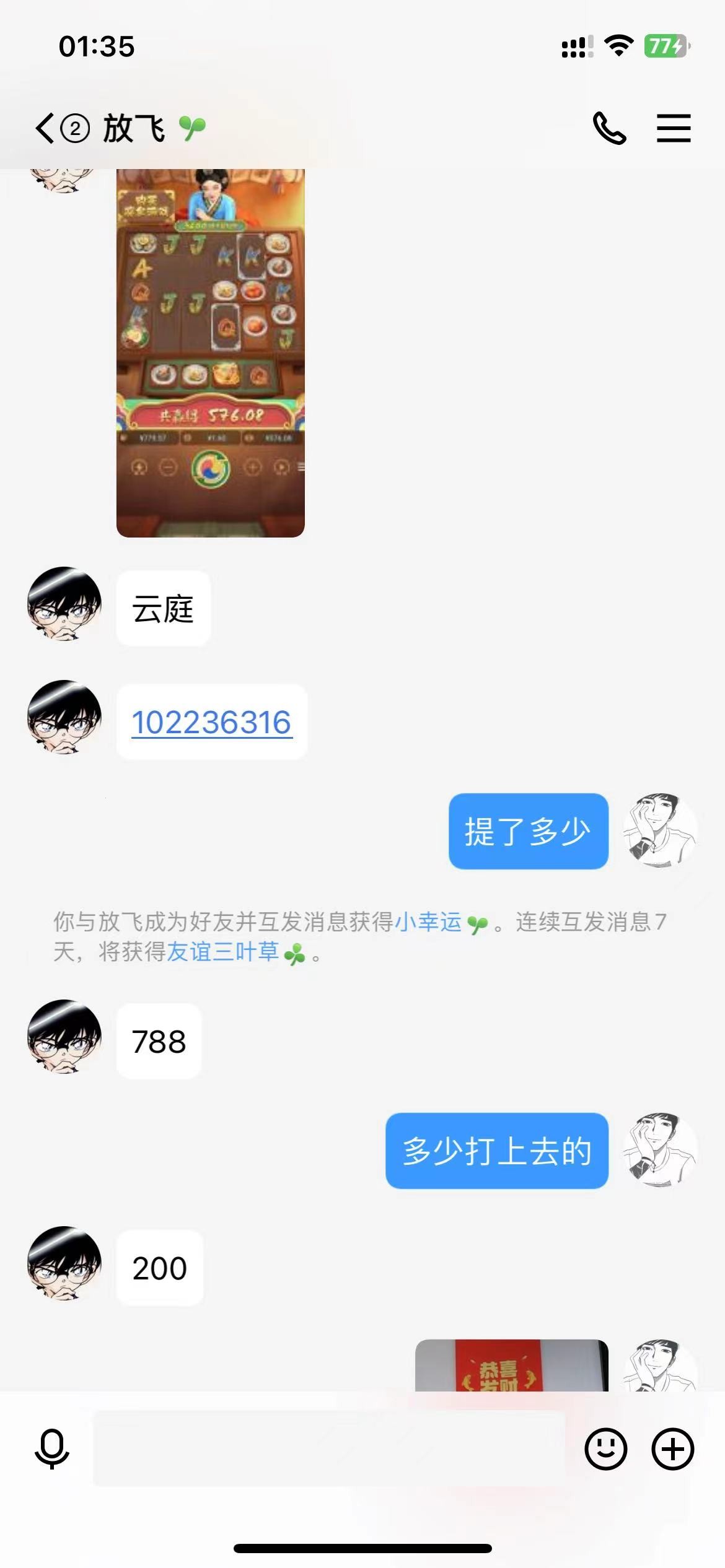The width and height of the screenshot is (725, 1568).
Task: Open the 小幸运 link
Action: [429, 922]
